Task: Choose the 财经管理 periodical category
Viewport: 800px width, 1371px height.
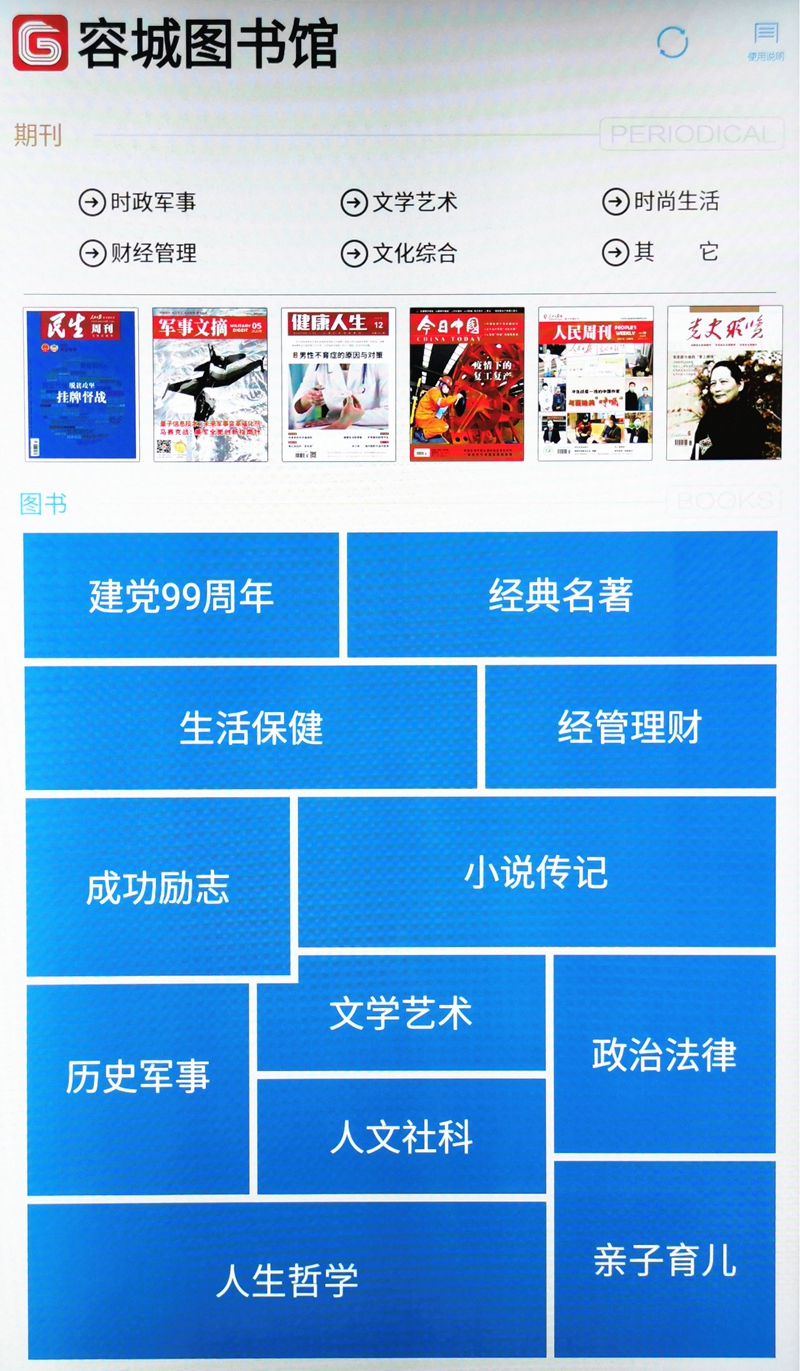Action: 138,253
